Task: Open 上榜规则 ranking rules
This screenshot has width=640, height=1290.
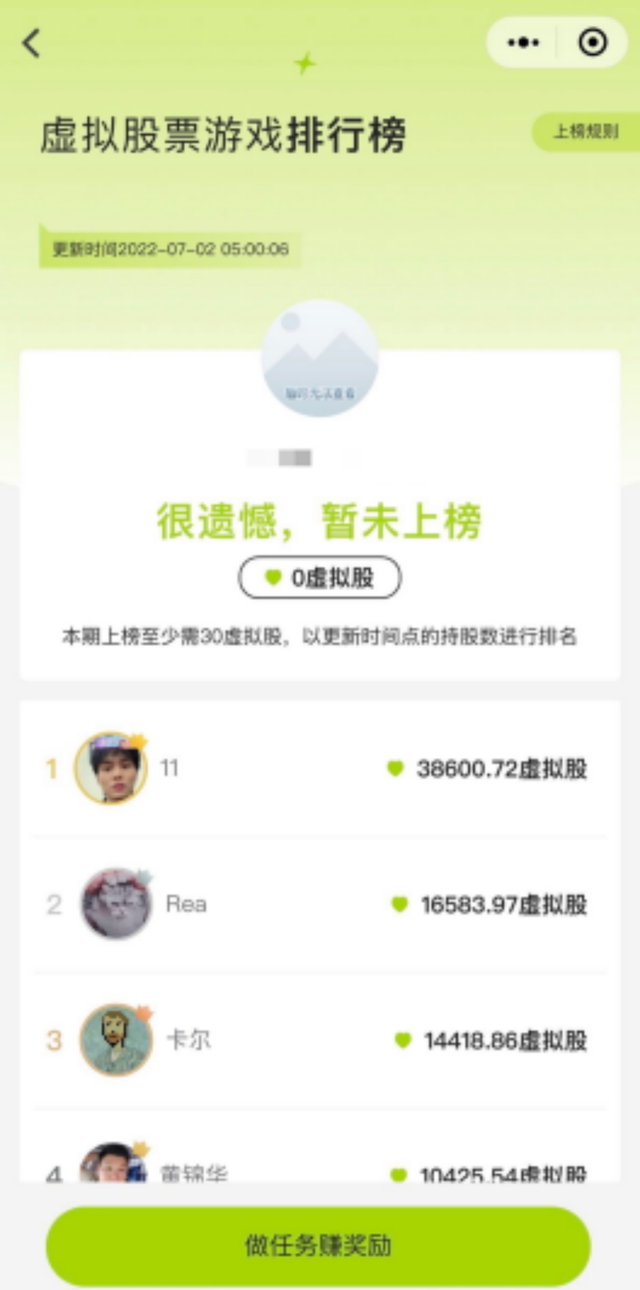Action: 586,132
